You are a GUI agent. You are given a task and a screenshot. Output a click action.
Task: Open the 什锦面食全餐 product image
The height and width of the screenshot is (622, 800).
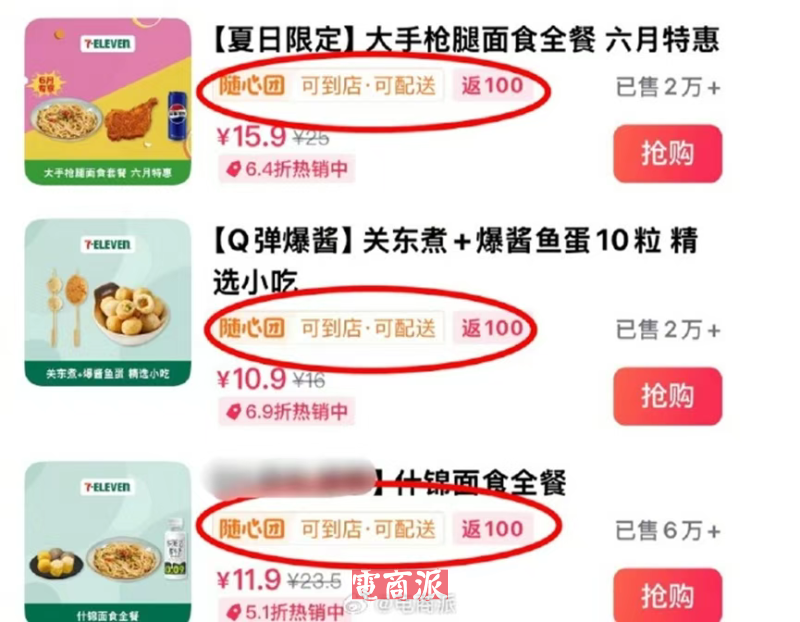coord(108,541)
